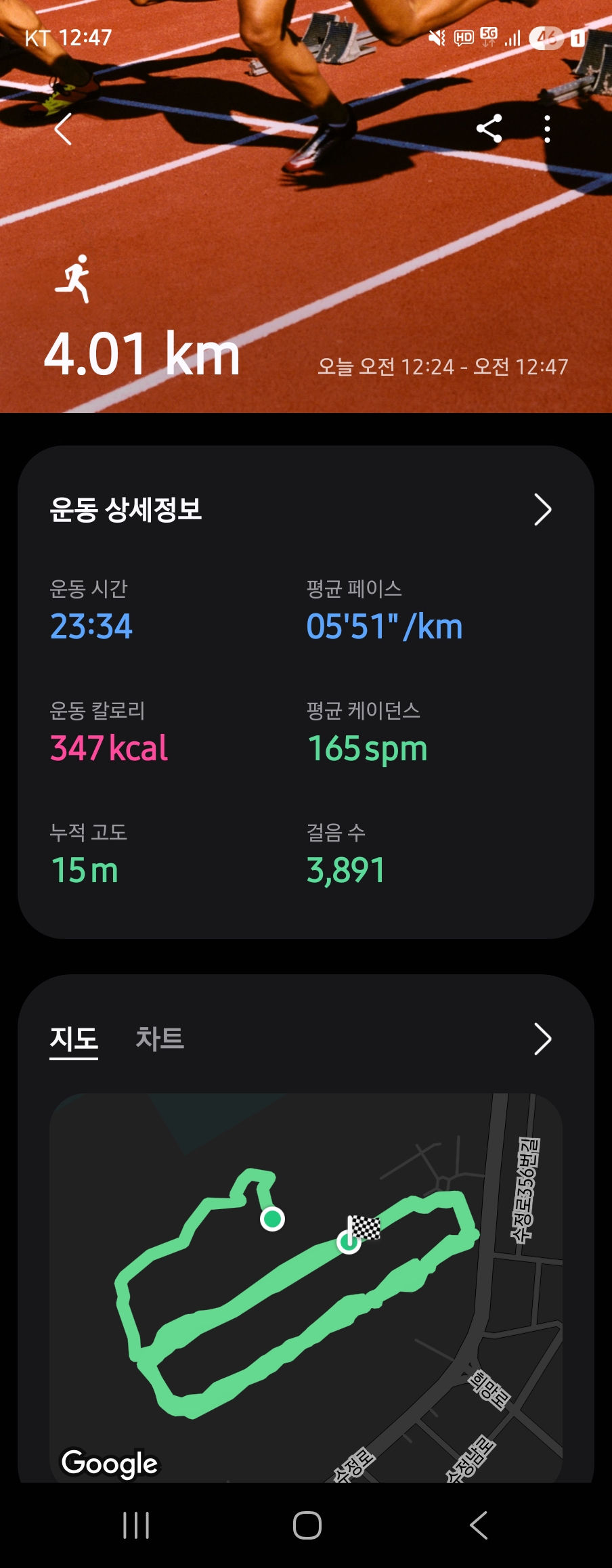Open recent apps from navigation bar
Viewport: 612px width, 1568px height.
coord(136,1525)
